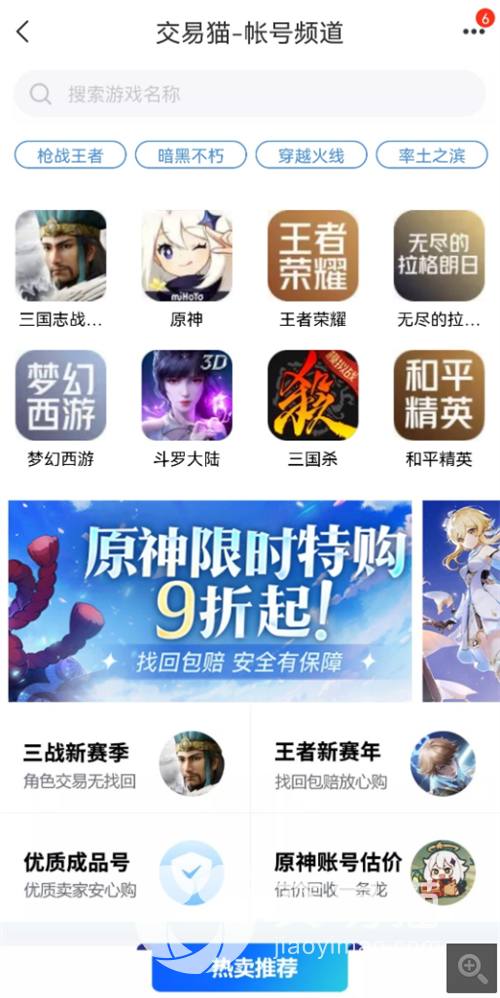This screenshot has height=998, width=500.
Task: Tap the 搜索游戏名称 search box
Action: (249, 94)
